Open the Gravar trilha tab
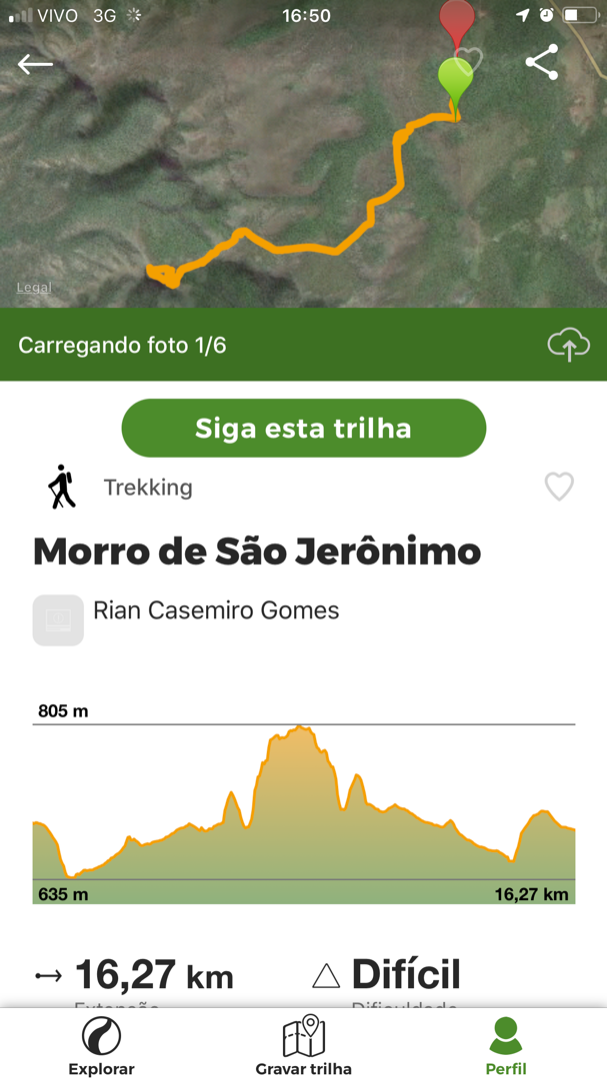 303,1045
